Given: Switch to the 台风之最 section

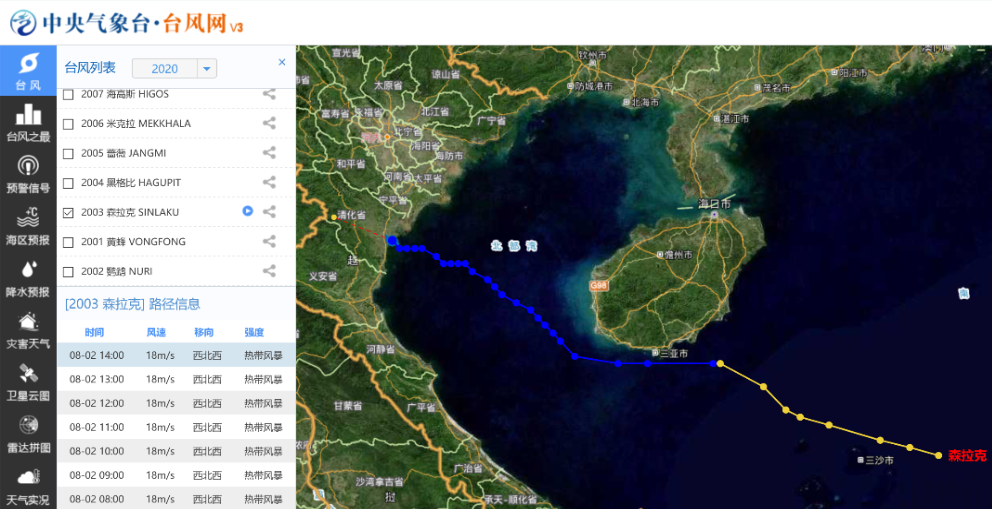Looking at the screenshot, I should (28, 122).
